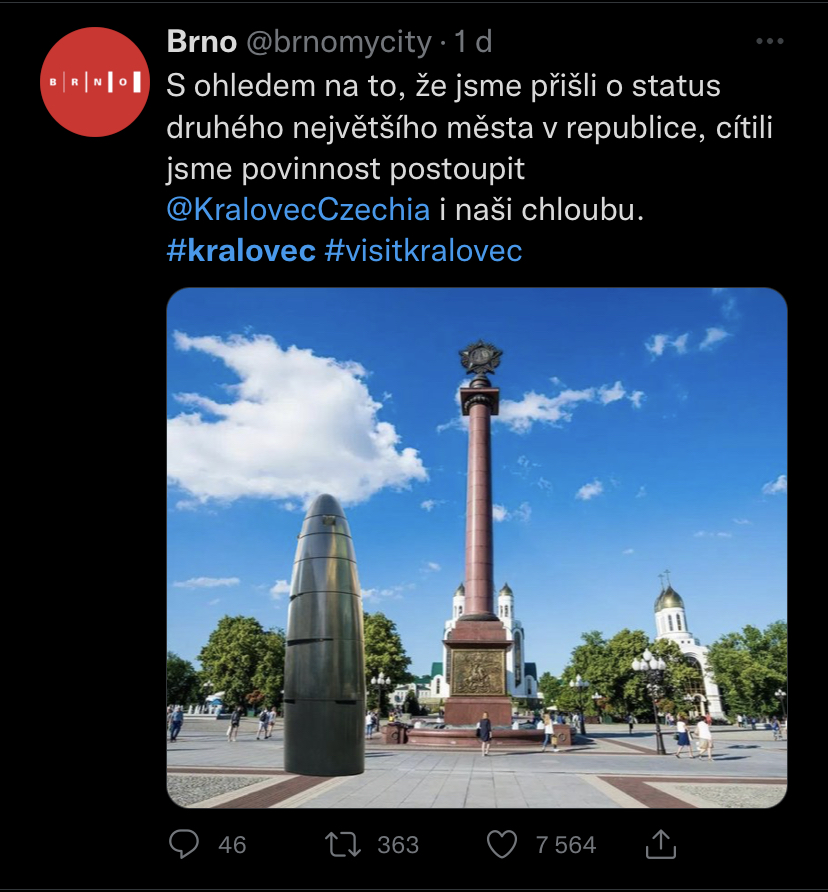Open the #kralovec hashtag
Viewport: 828px width, 892px height.
(x=240, y=250)
